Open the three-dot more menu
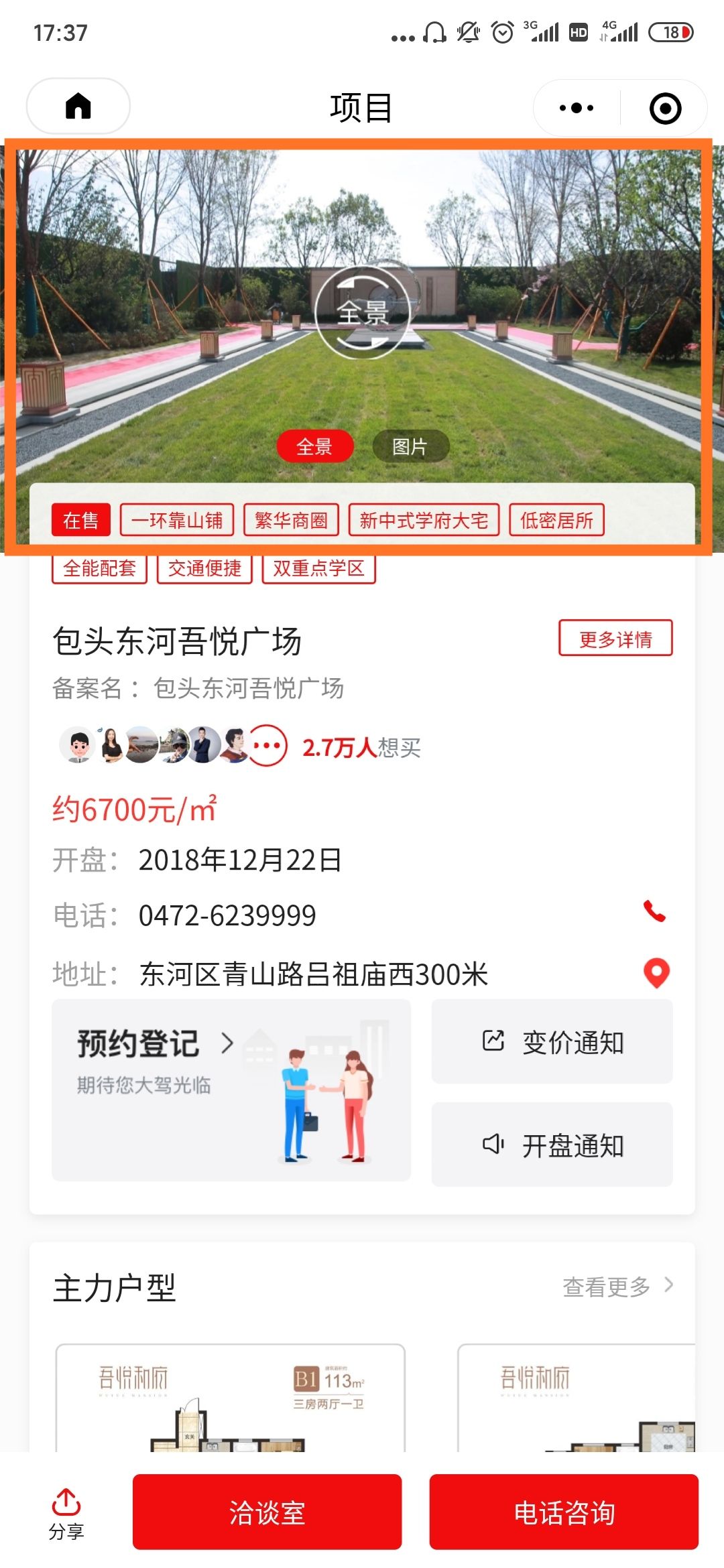Screen dimensions: 724x1568 pos(577,107)
